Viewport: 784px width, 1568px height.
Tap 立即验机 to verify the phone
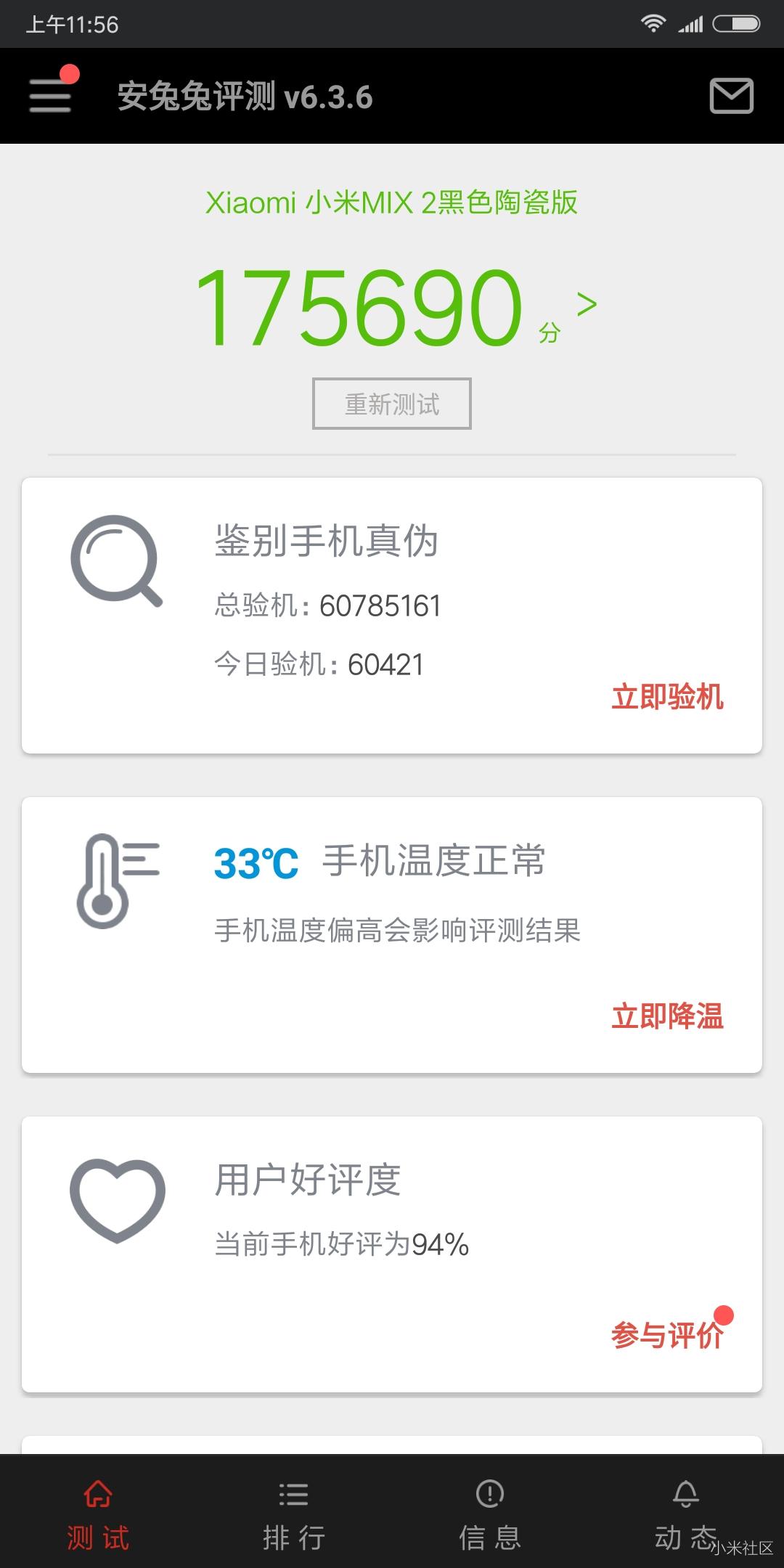(x=667, y=697)
